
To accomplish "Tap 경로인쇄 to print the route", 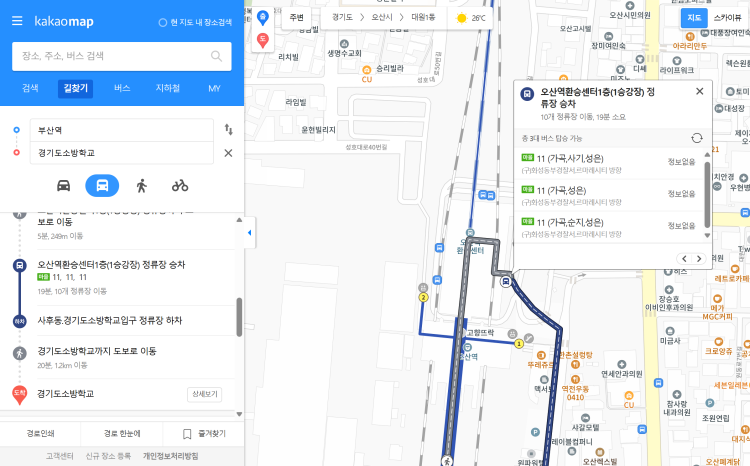I will pyautogui.click(x=39, y=434).
